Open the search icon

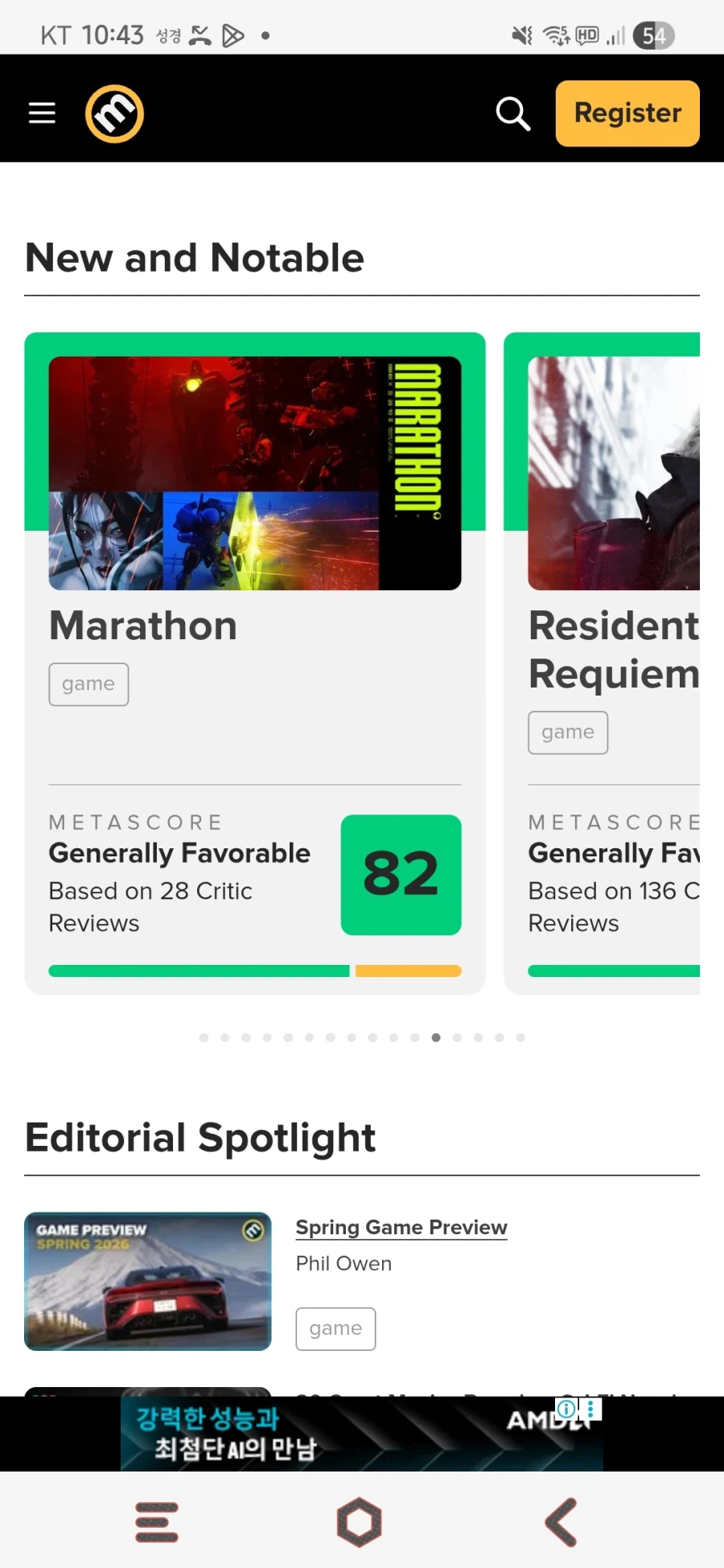(x=512, y=113)
